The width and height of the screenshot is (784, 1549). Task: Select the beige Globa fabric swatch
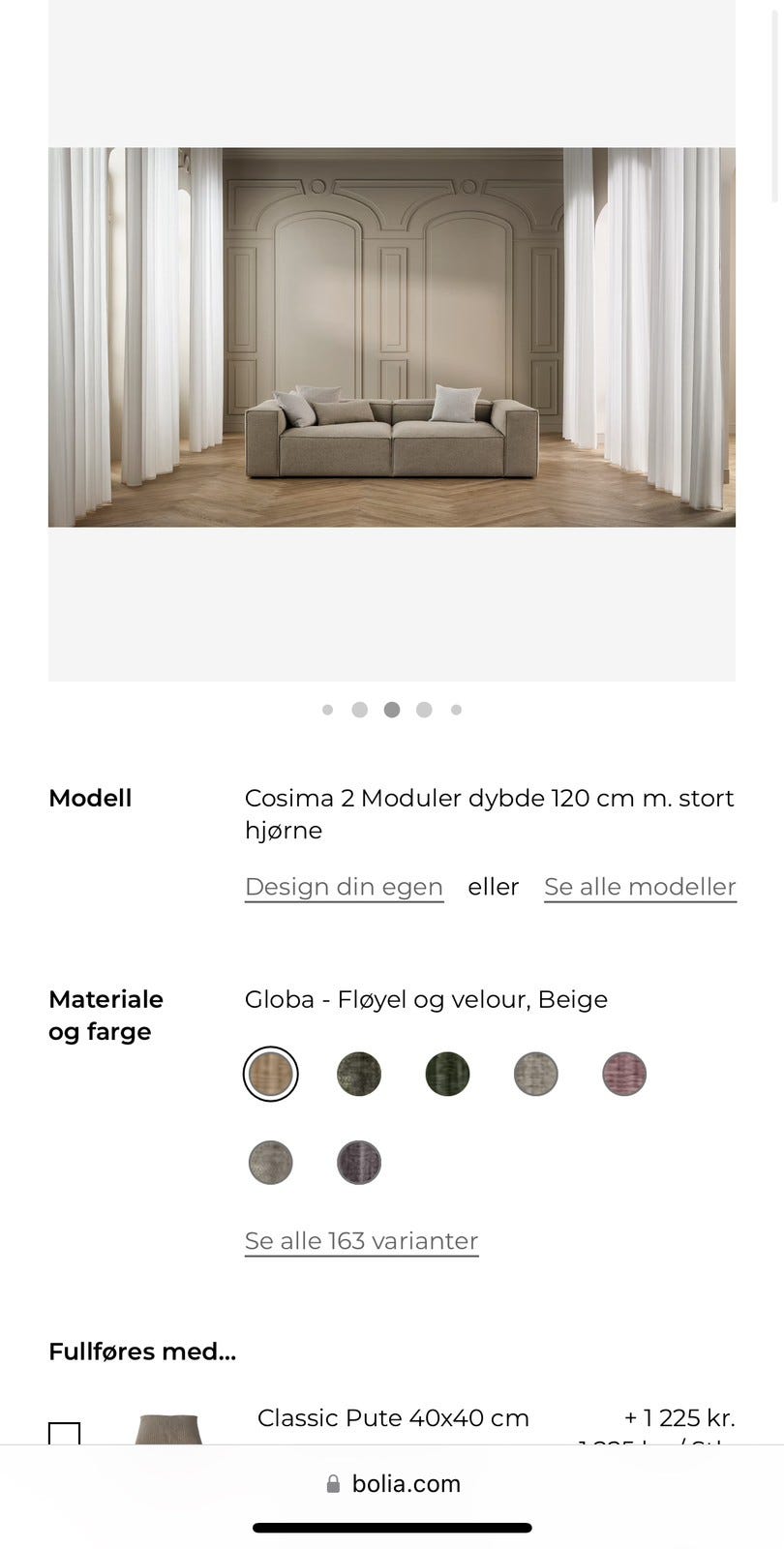click(271, 1073)
